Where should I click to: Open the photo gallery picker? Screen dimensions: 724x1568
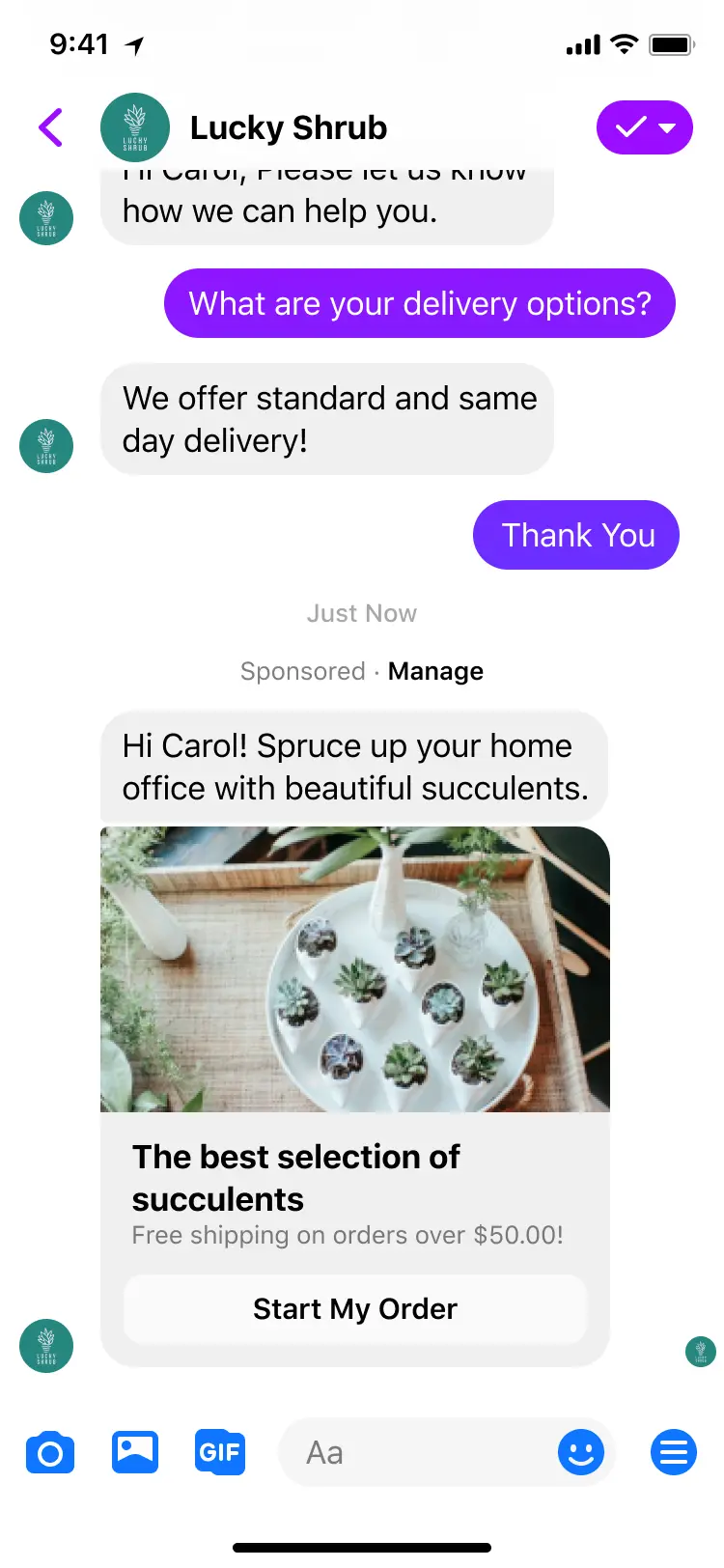(135, 1452)
